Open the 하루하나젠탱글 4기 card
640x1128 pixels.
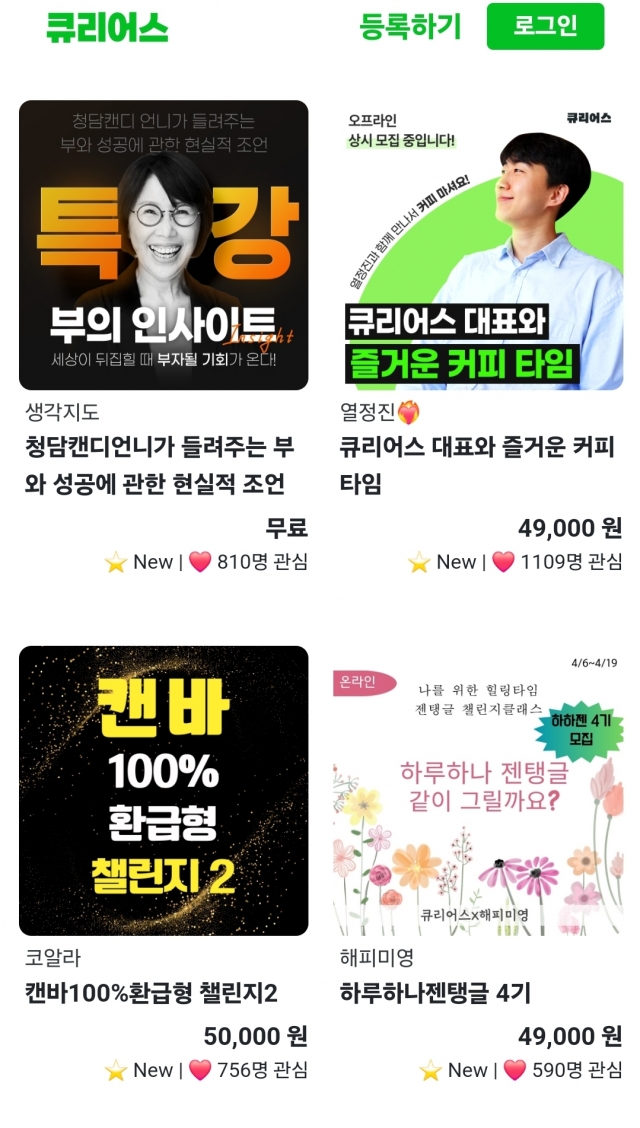(478, 790)
